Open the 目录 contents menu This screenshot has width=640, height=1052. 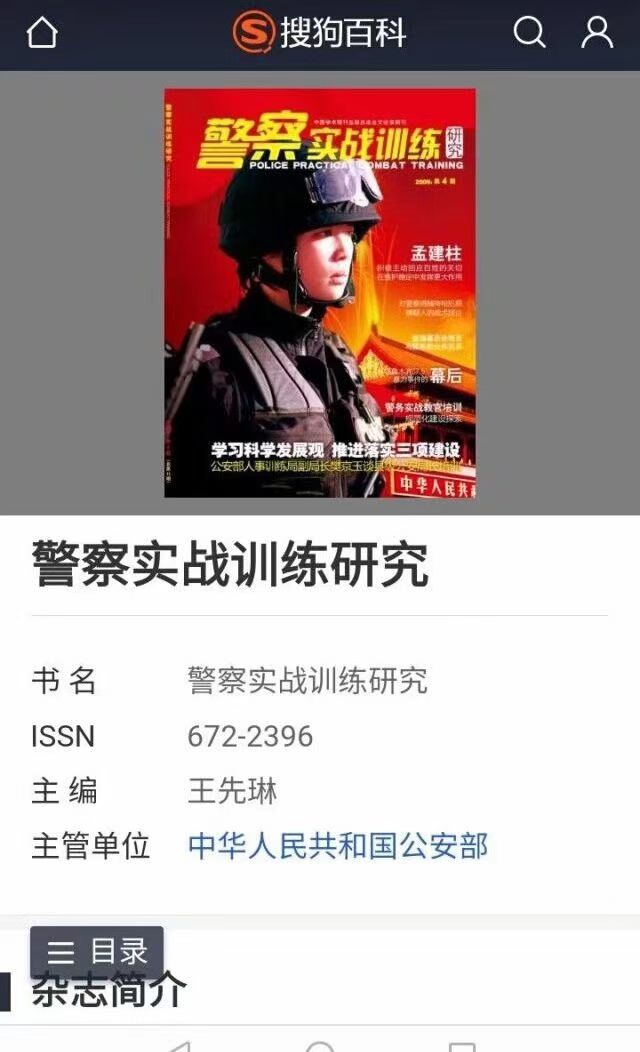pyautogui.click(x=97, y=951)
